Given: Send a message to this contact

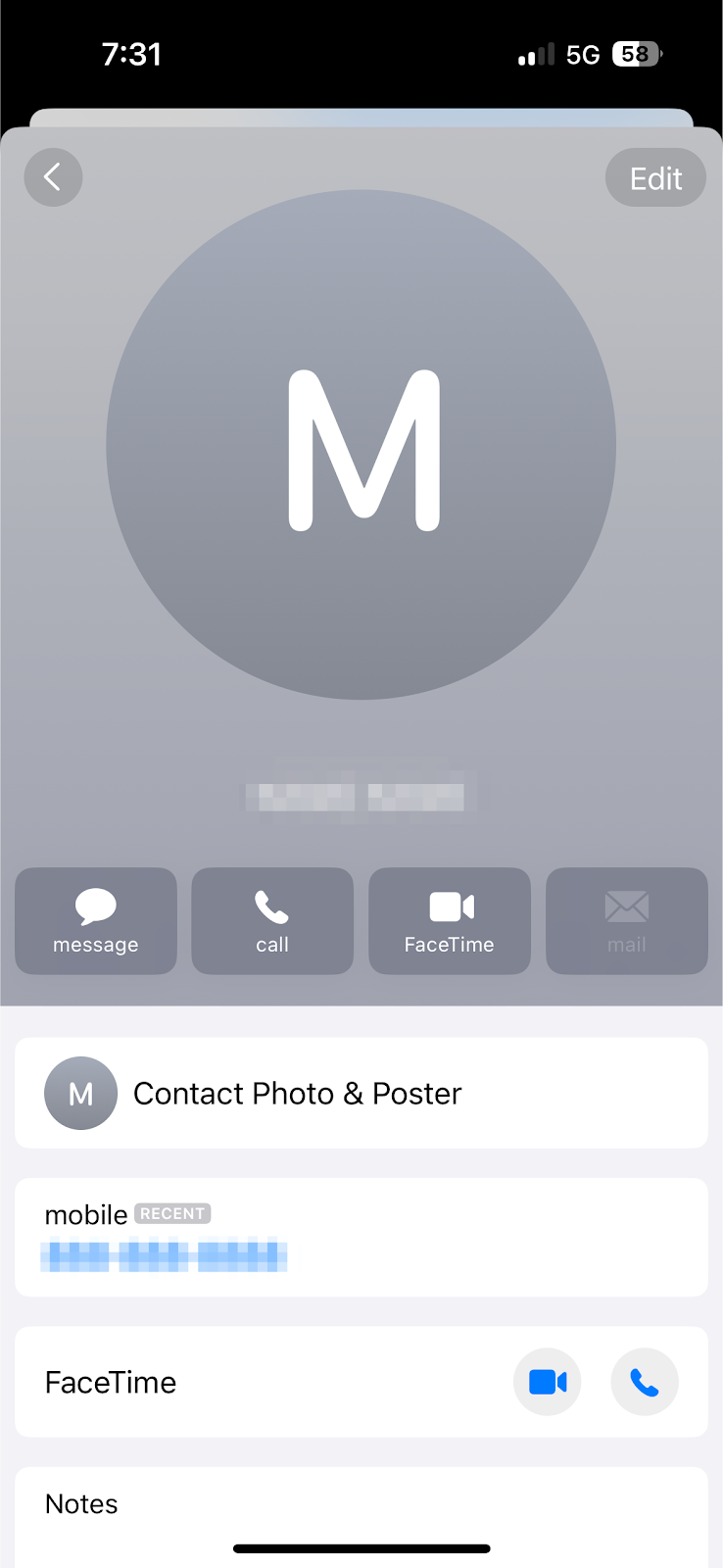Looking at the screenshot, I should point(96,920).
